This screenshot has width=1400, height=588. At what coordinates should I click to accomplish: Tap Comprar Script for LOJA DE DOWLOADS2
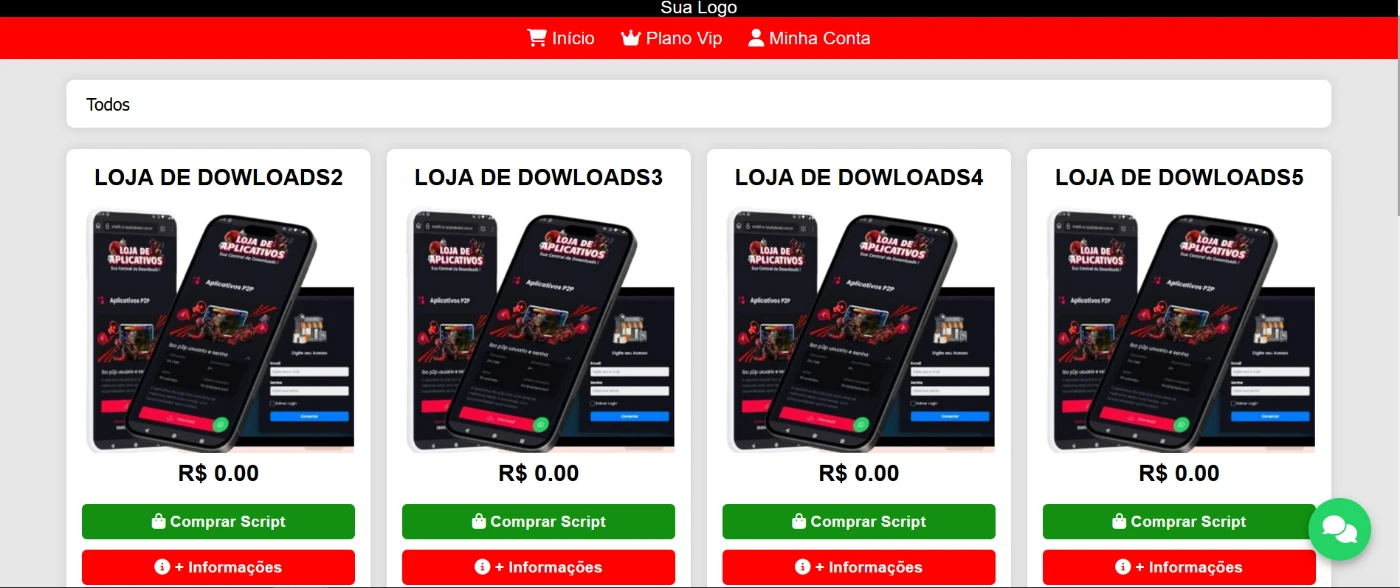point(218,521)
